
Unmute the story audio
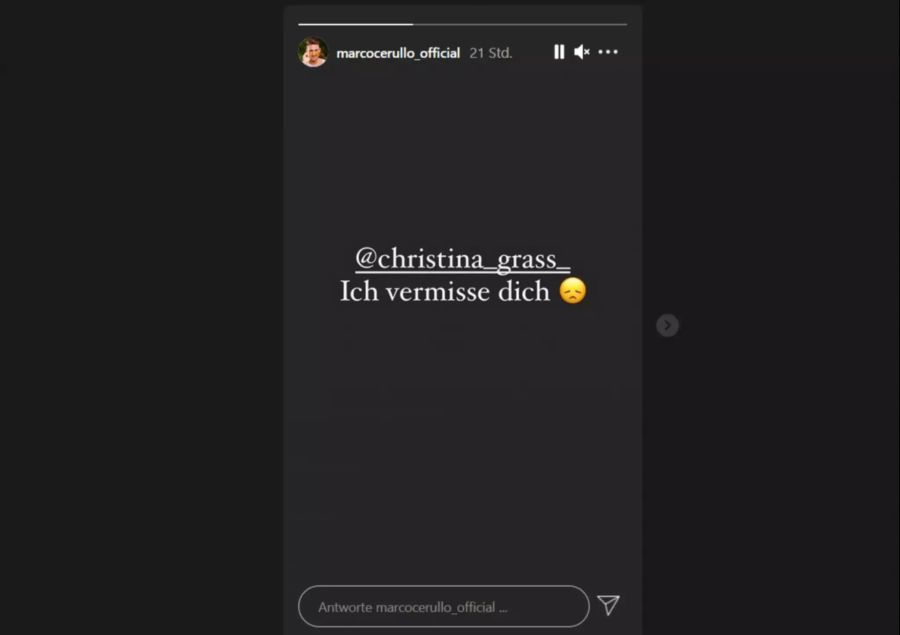[x=582, y=52]
